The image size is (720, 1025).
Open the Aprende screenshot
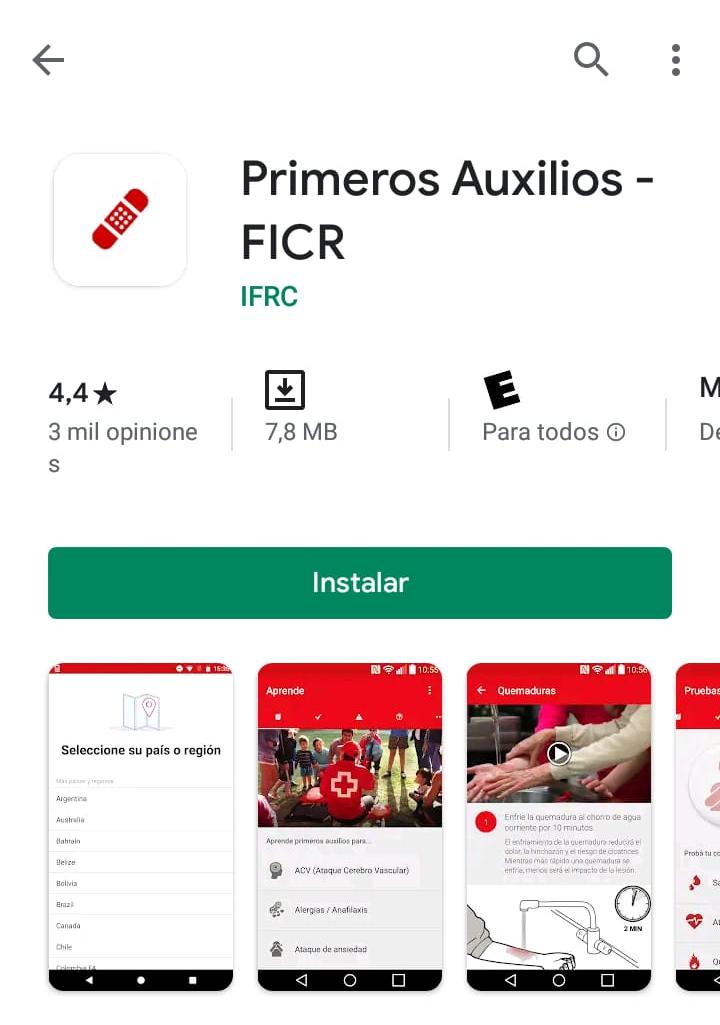pyautogui.click(x=349, y=826)
